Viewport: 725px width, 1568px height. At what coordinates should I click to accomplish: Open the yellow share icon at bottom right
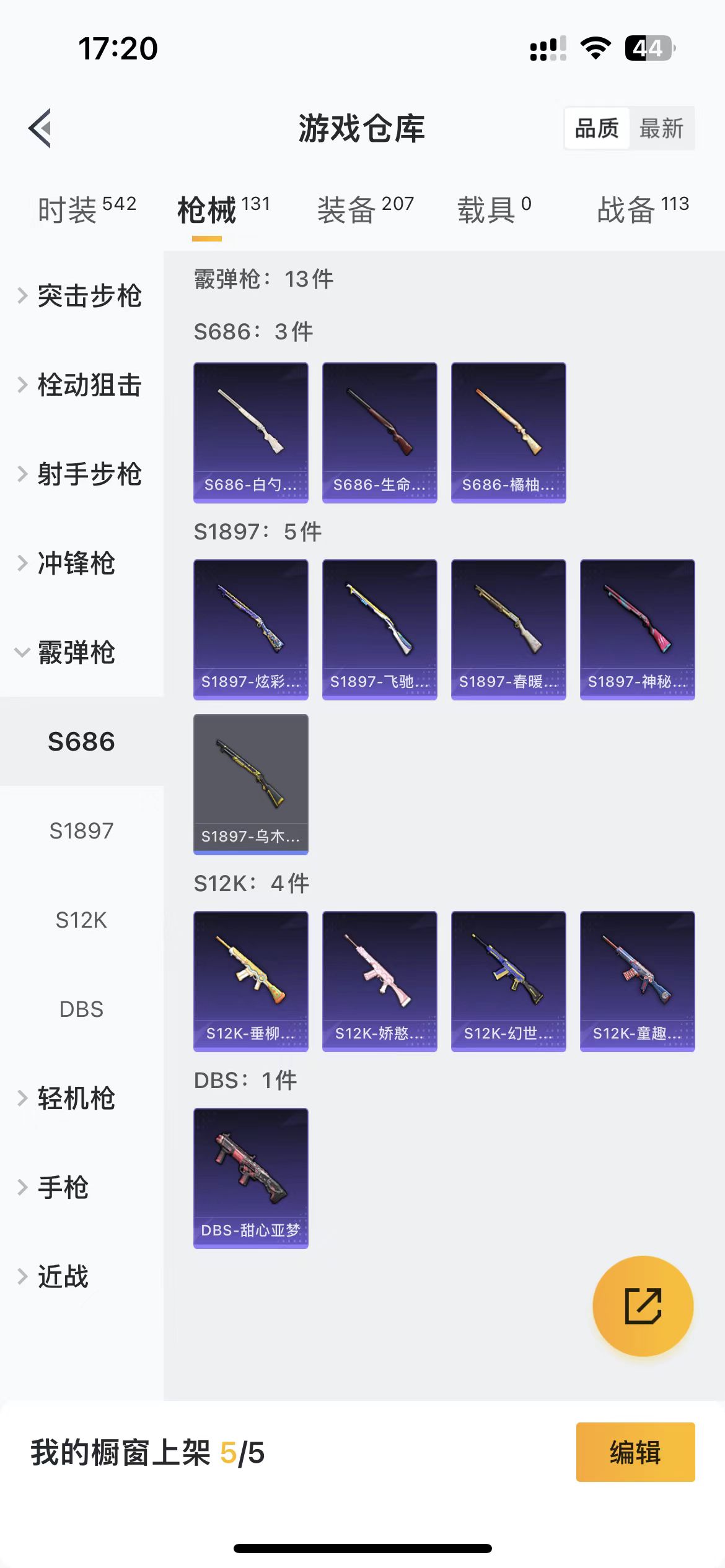(x=643, y=1305)
